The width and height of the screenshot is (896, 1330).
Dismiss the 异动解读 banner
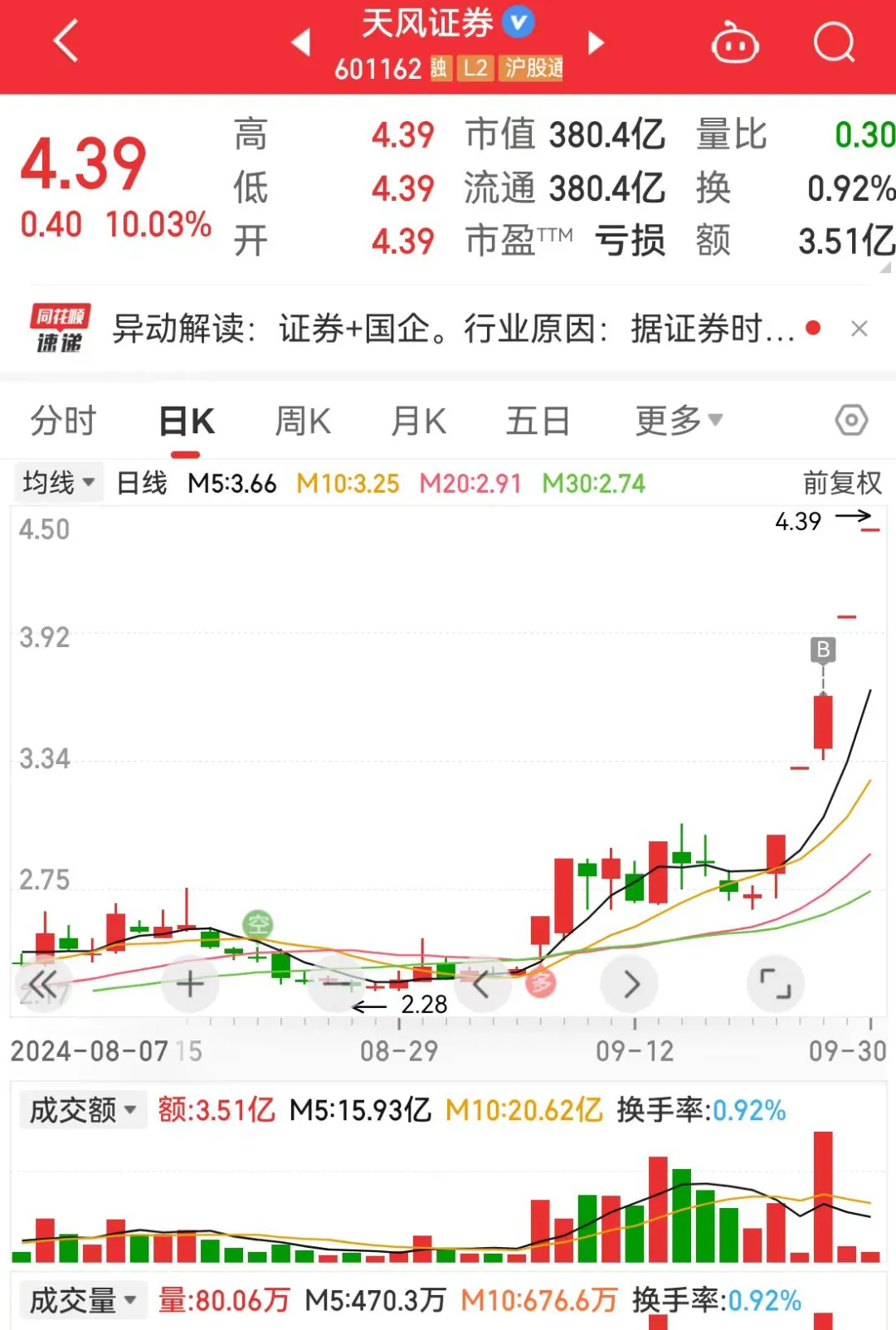(x=859, y=329)
